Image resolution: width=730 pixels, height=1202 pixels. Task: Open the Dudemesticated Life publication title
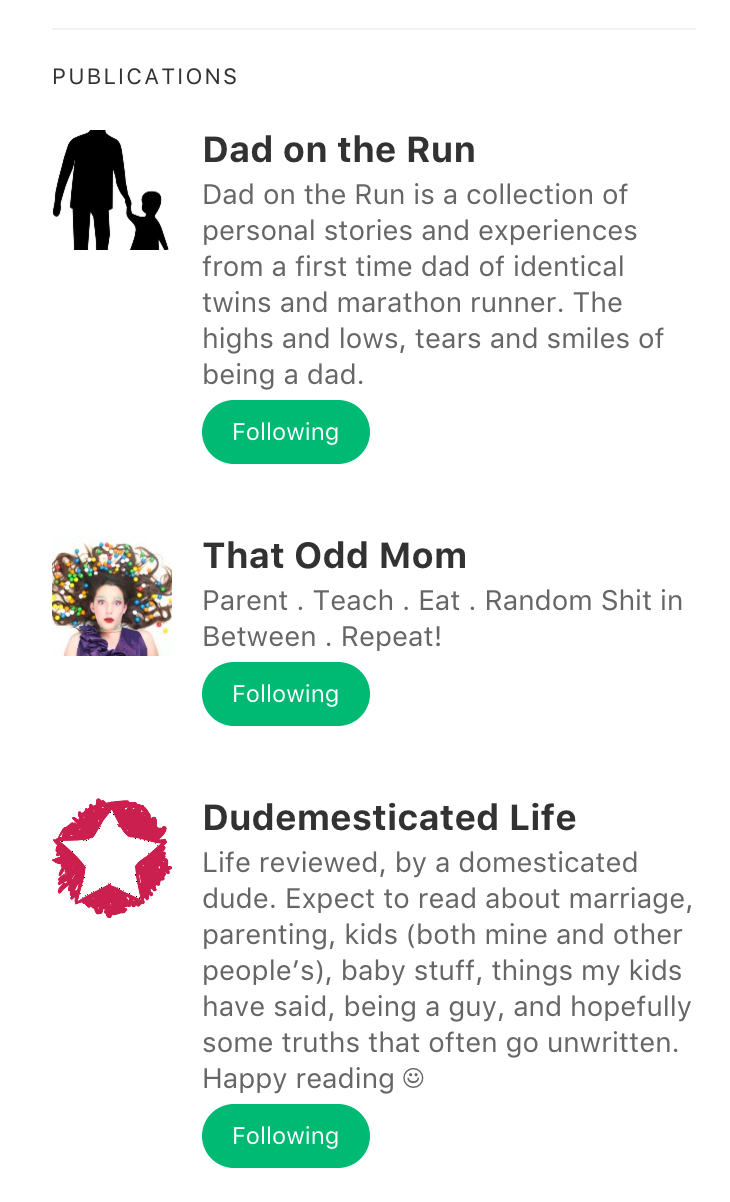click(390, 817)
